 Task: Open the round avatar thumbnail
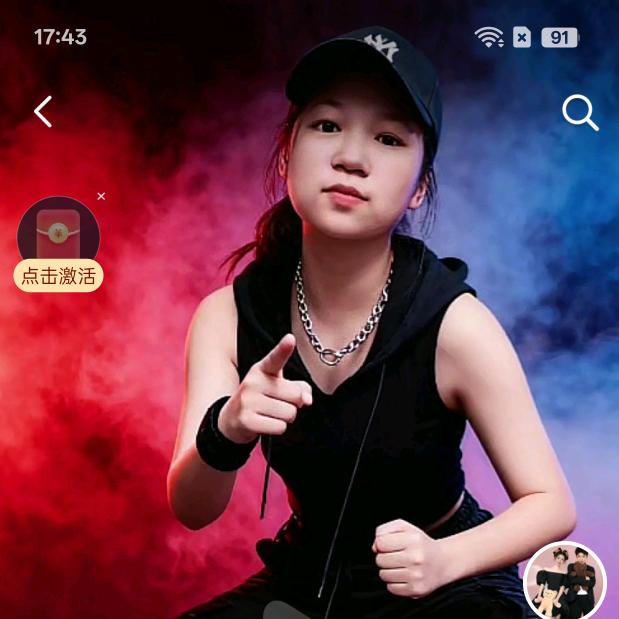566,582
